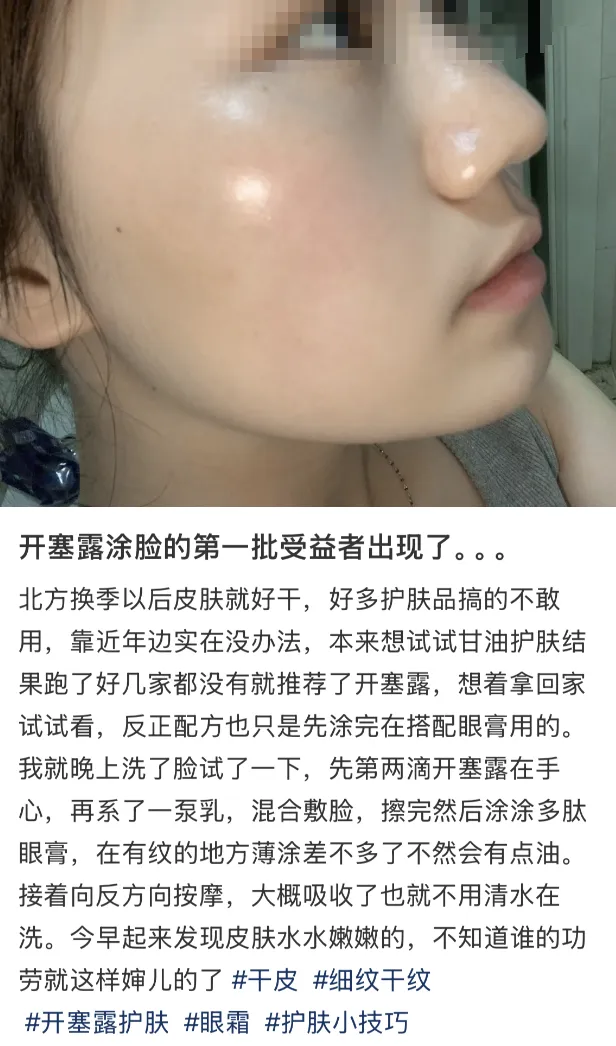Open the #护肤小技巧 hashtag
The image size is (616, 1046).
pyautogui.click(x=336, y=1023)
